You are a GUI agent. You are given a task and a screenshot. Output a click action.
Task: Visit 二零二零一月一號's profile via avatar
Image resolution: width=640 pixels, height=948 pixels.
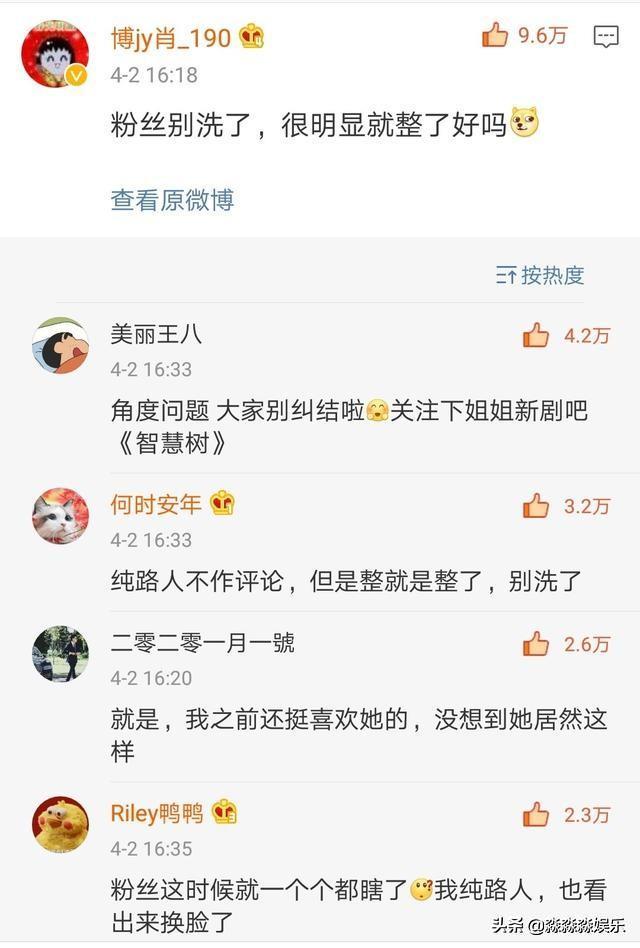coord(60,654)
